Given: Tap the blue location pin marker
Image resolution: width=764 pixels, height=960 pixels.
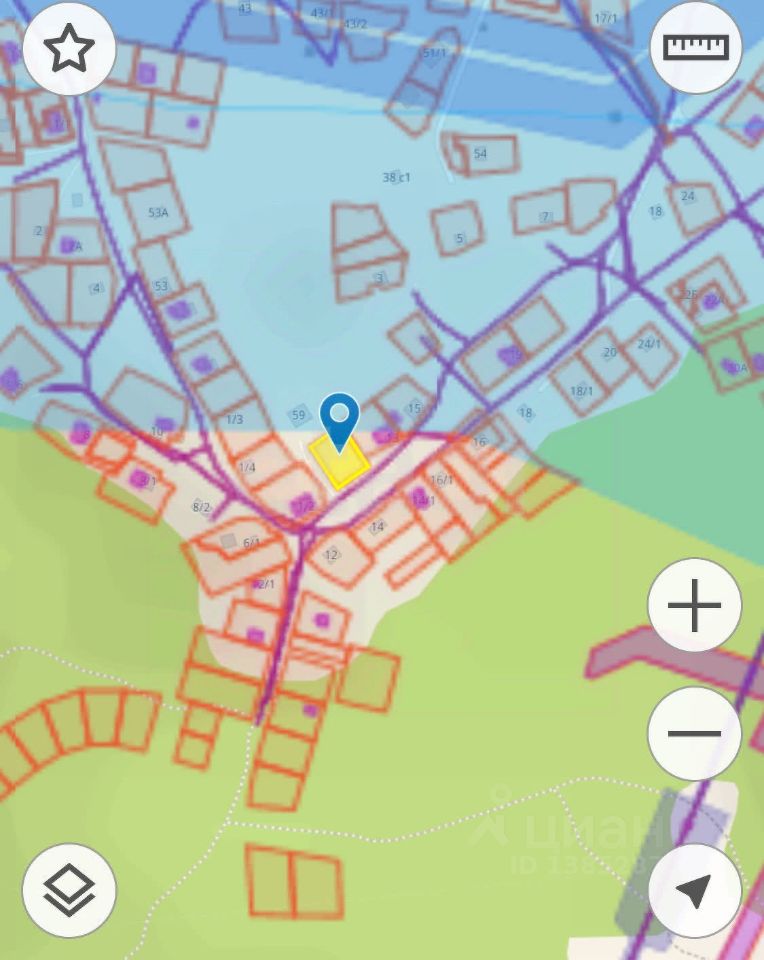Looking at the screenshot, I should (x=340, y=418).
